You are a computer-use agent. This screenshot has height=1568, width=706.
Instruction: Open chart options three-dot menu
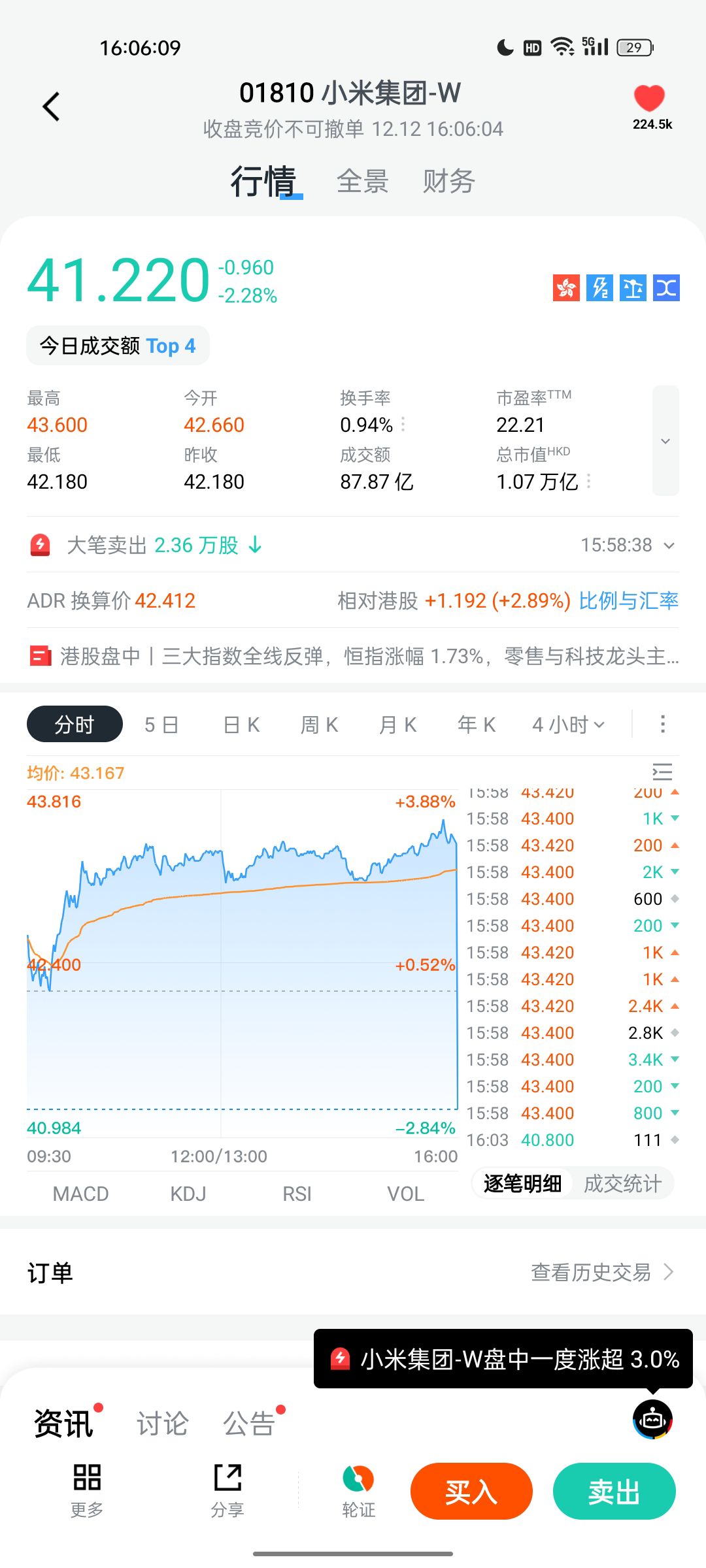662,725
